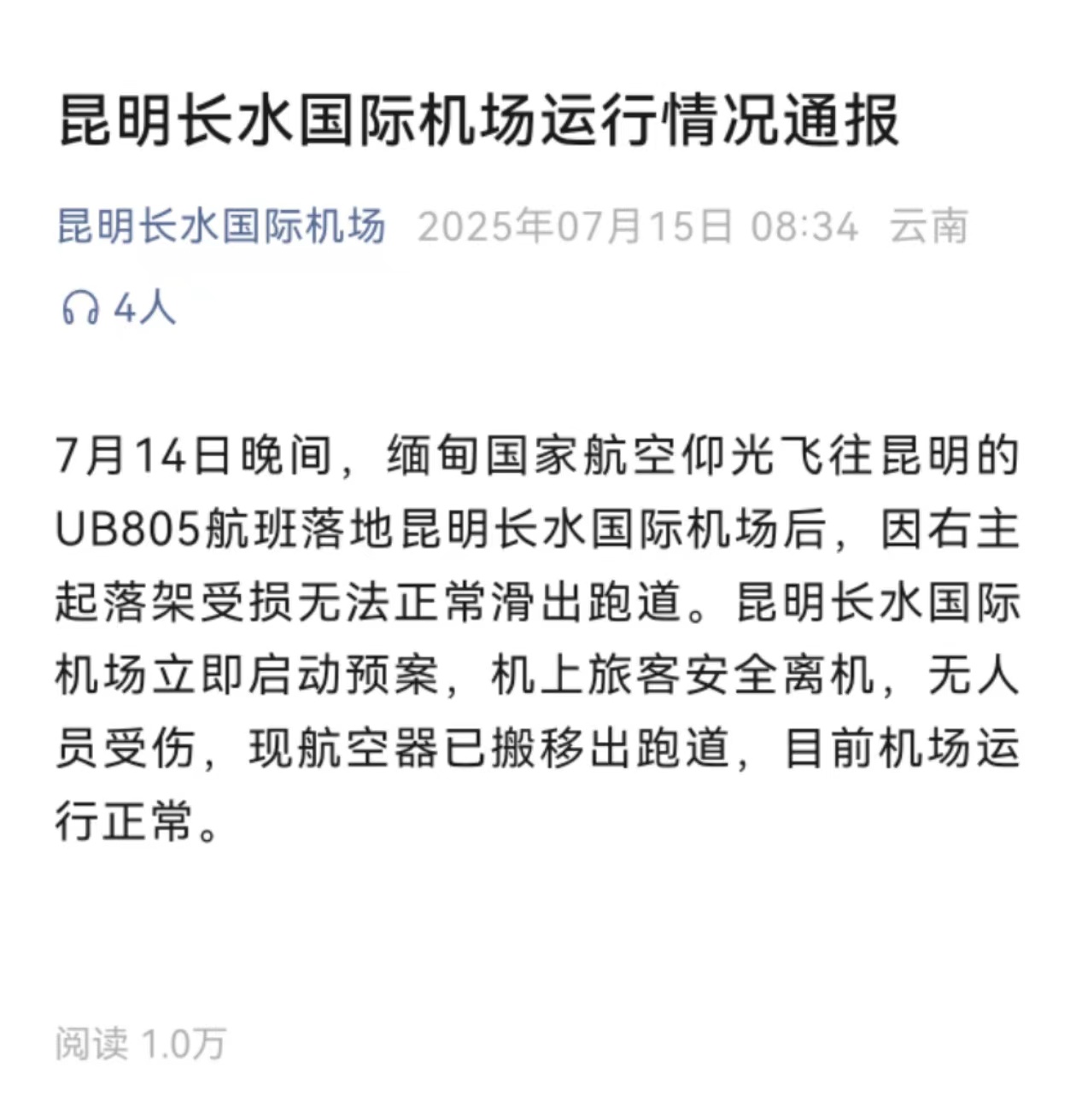Screen dimensions: 1076x1120
Task: Tap the headphone listen icon with 4人
Action: pyautogui.click(x=81, y=307)
